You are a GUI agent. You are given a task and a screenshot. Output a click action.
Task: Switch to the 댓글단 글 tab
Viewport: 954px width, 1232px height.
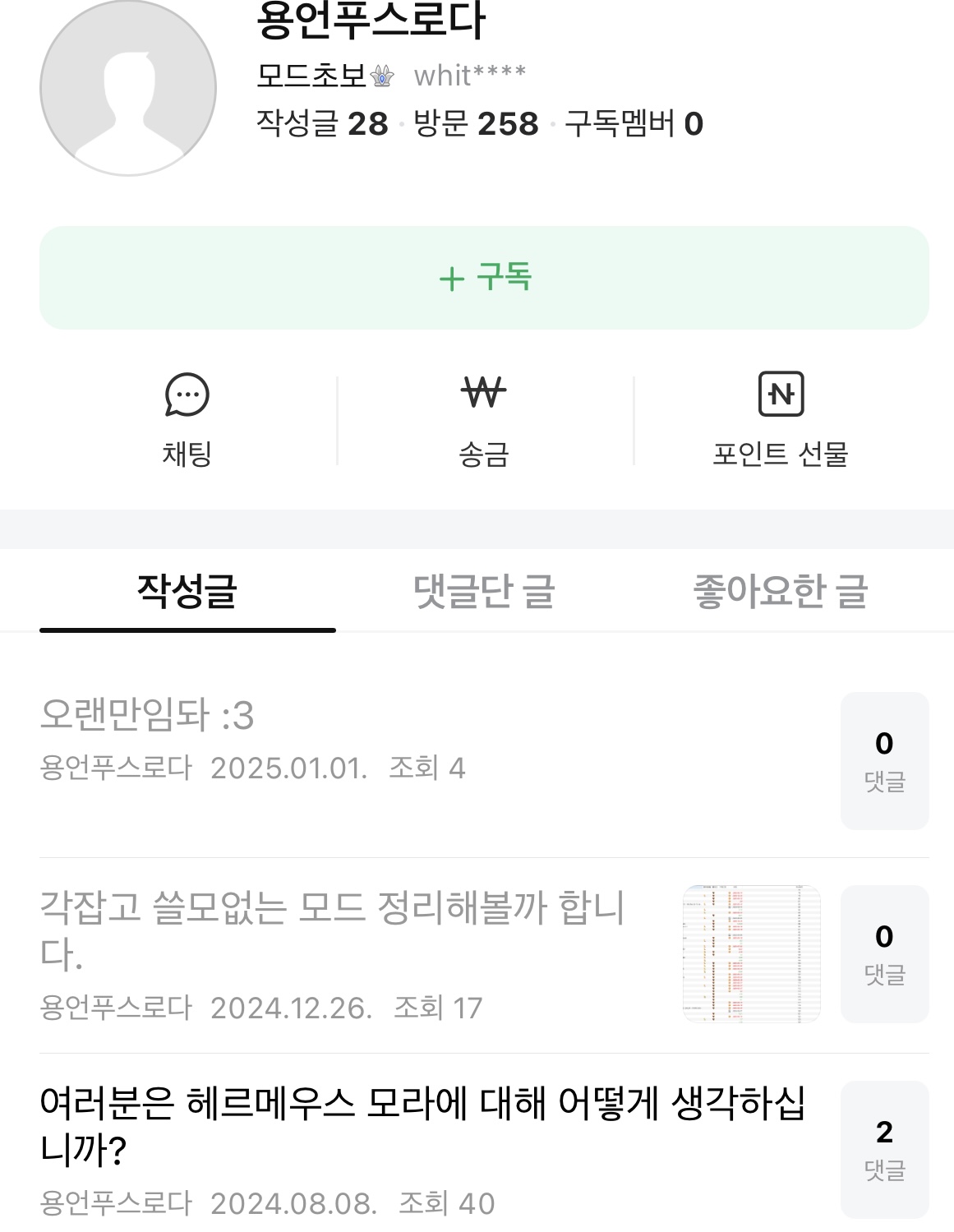[484, 591]
